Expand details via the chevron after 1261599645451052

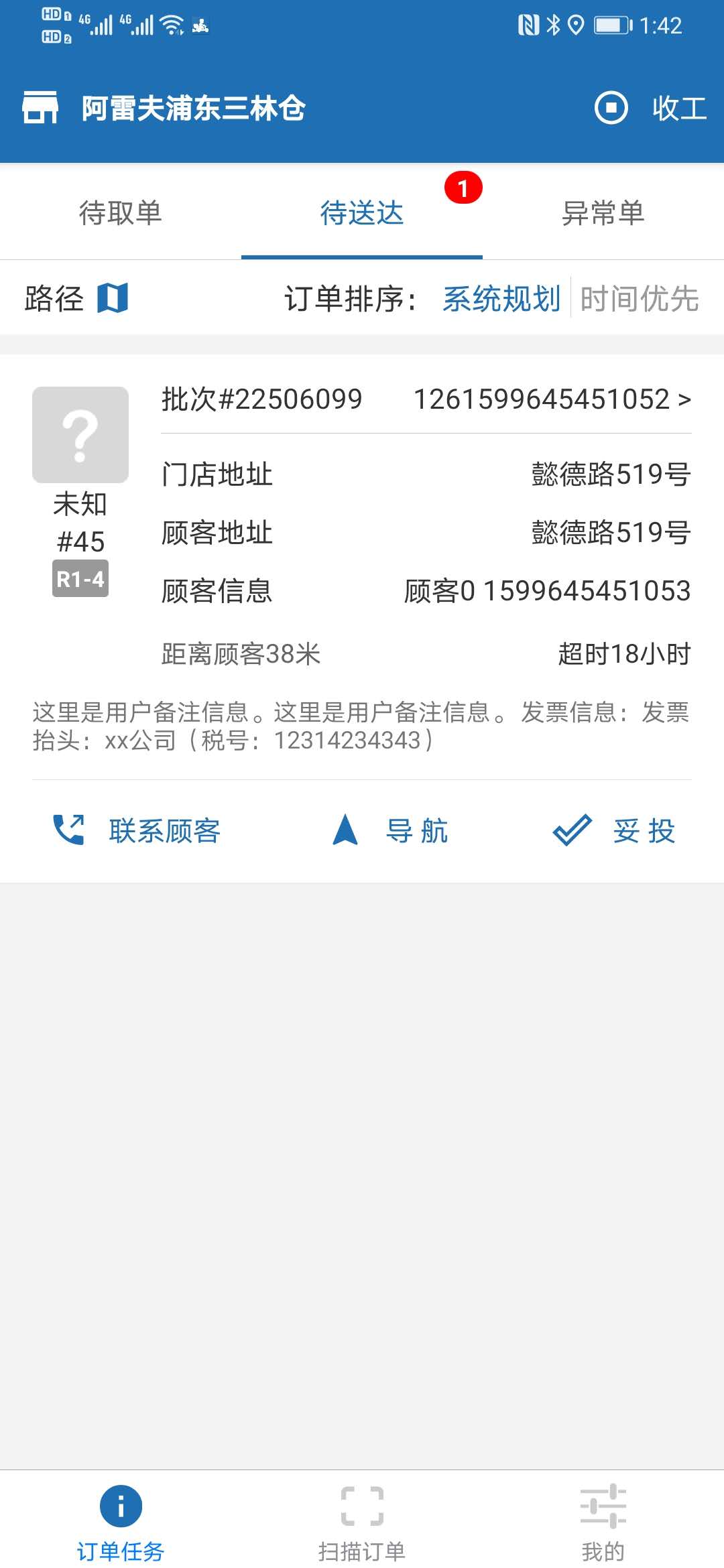[x=686, y=399]
